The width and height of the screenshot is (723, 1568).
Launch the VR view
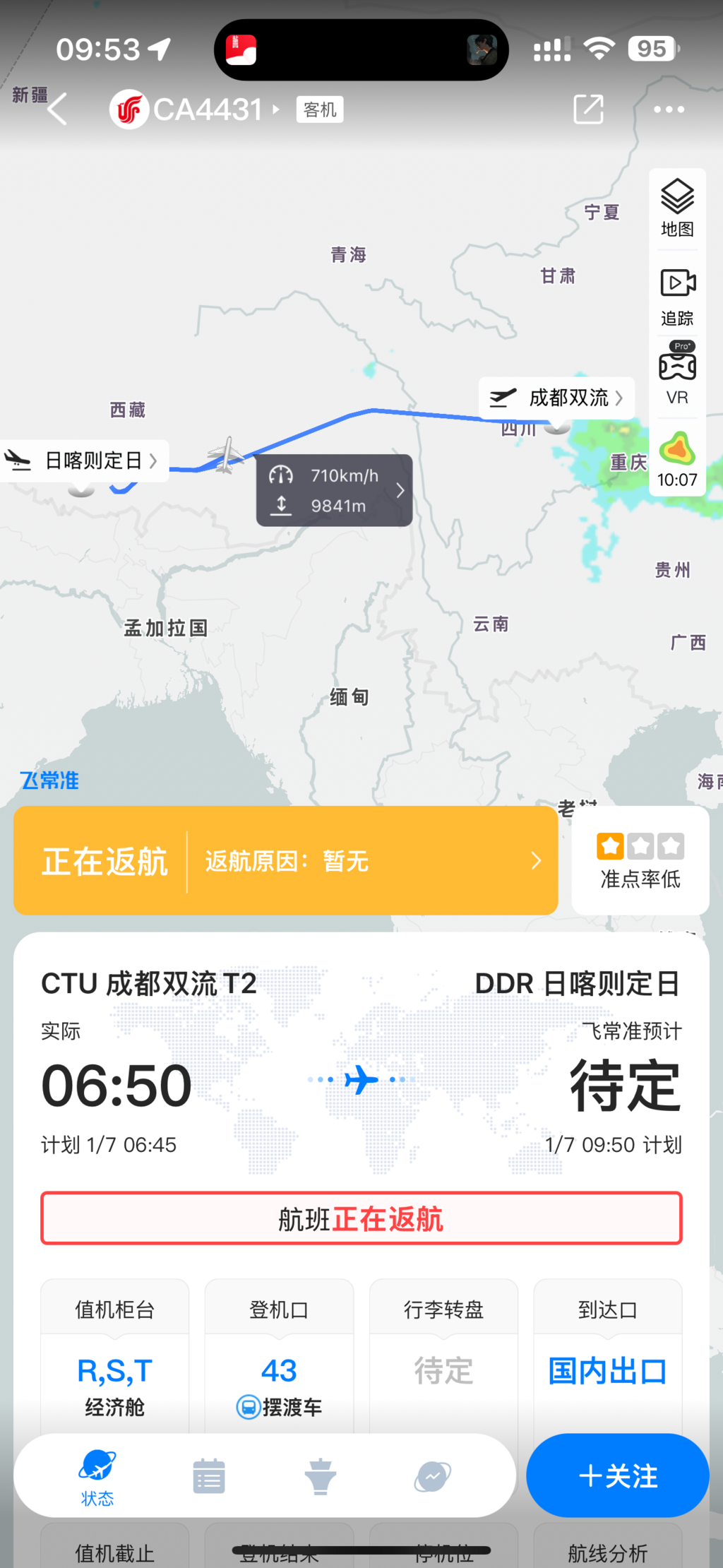tap(677, 374)
